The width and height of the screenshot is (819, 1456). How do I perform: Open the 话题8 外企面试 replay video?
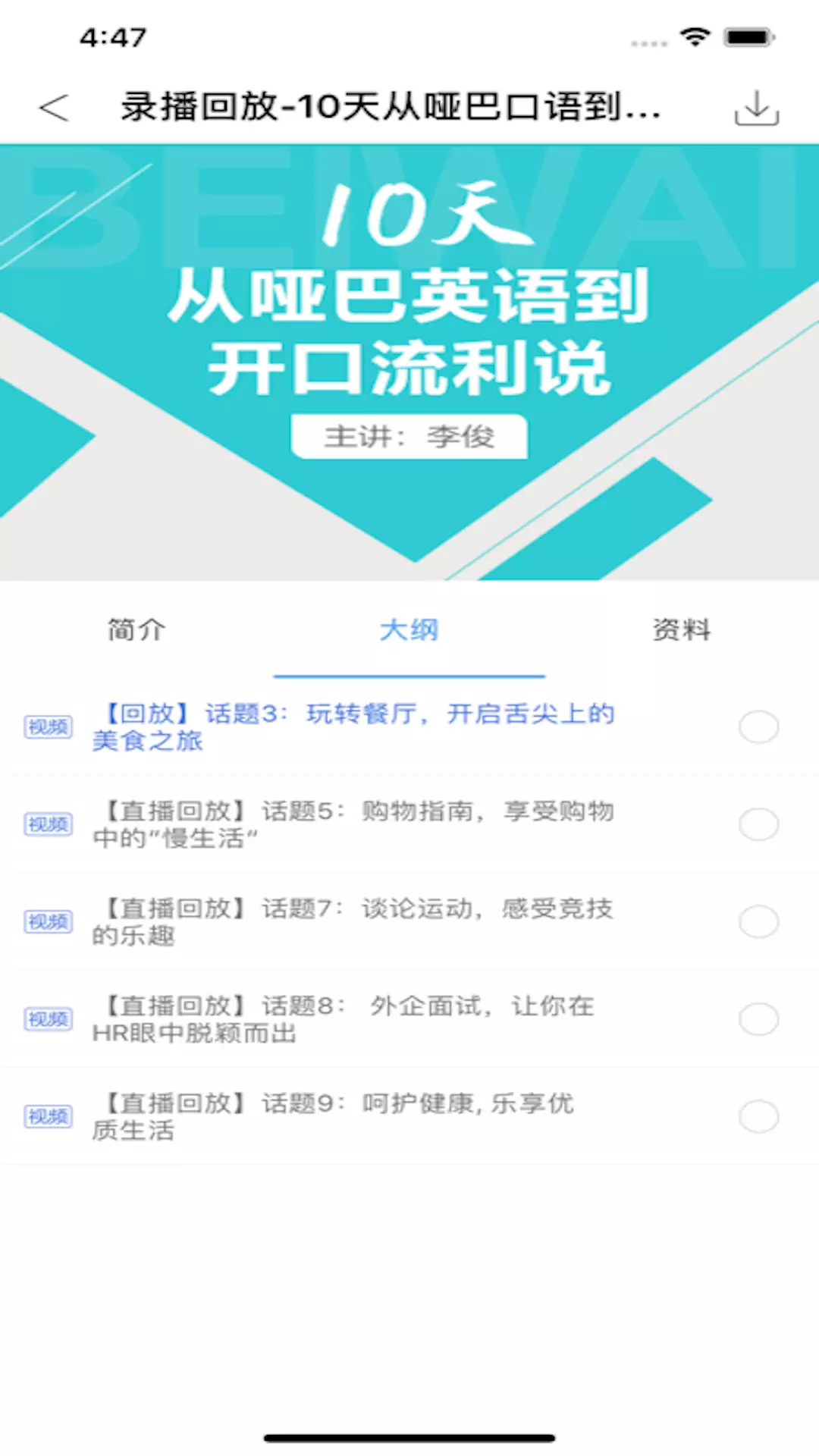[x=344, y=1019]
